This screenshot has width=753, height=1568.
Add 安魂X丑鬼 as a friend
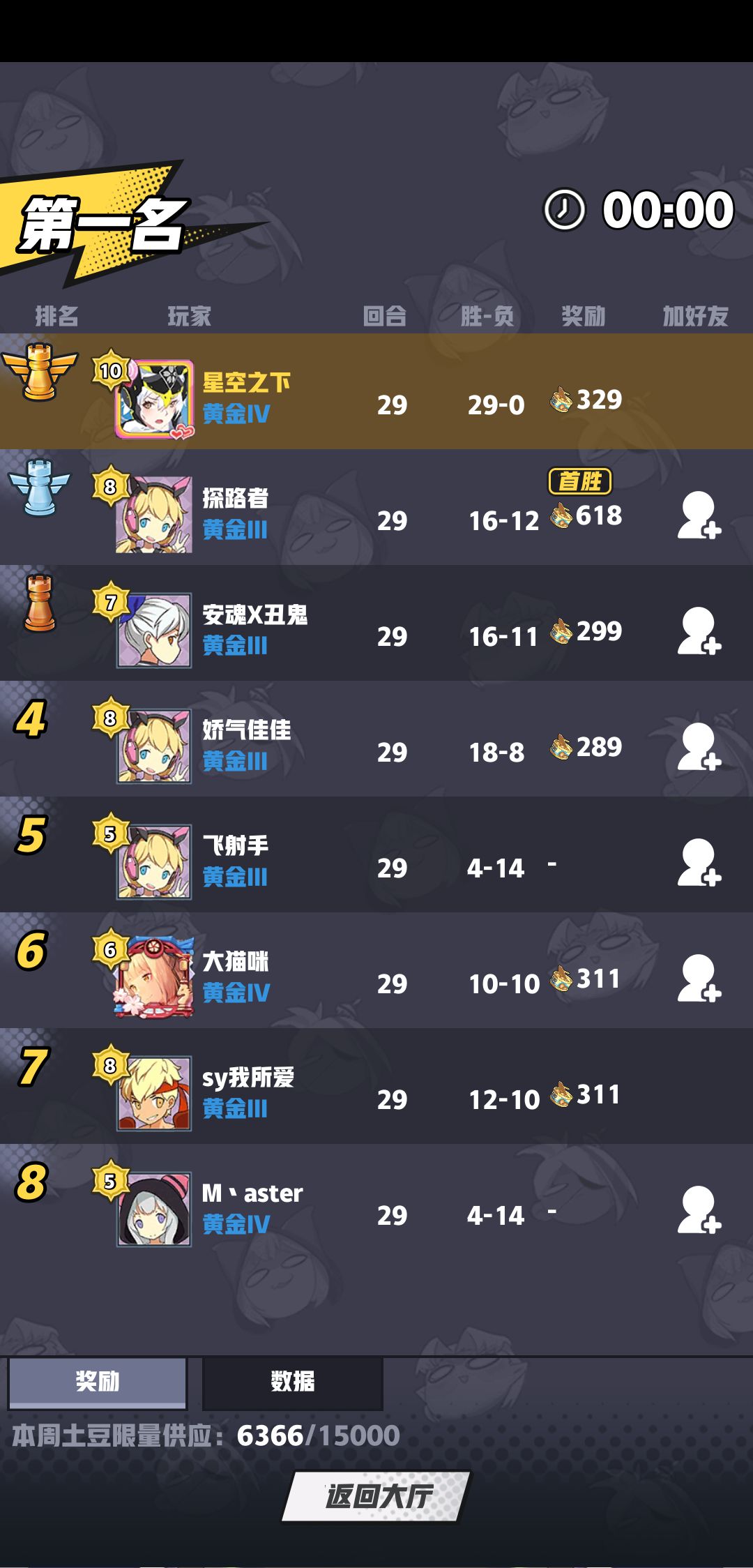[699, 631]
